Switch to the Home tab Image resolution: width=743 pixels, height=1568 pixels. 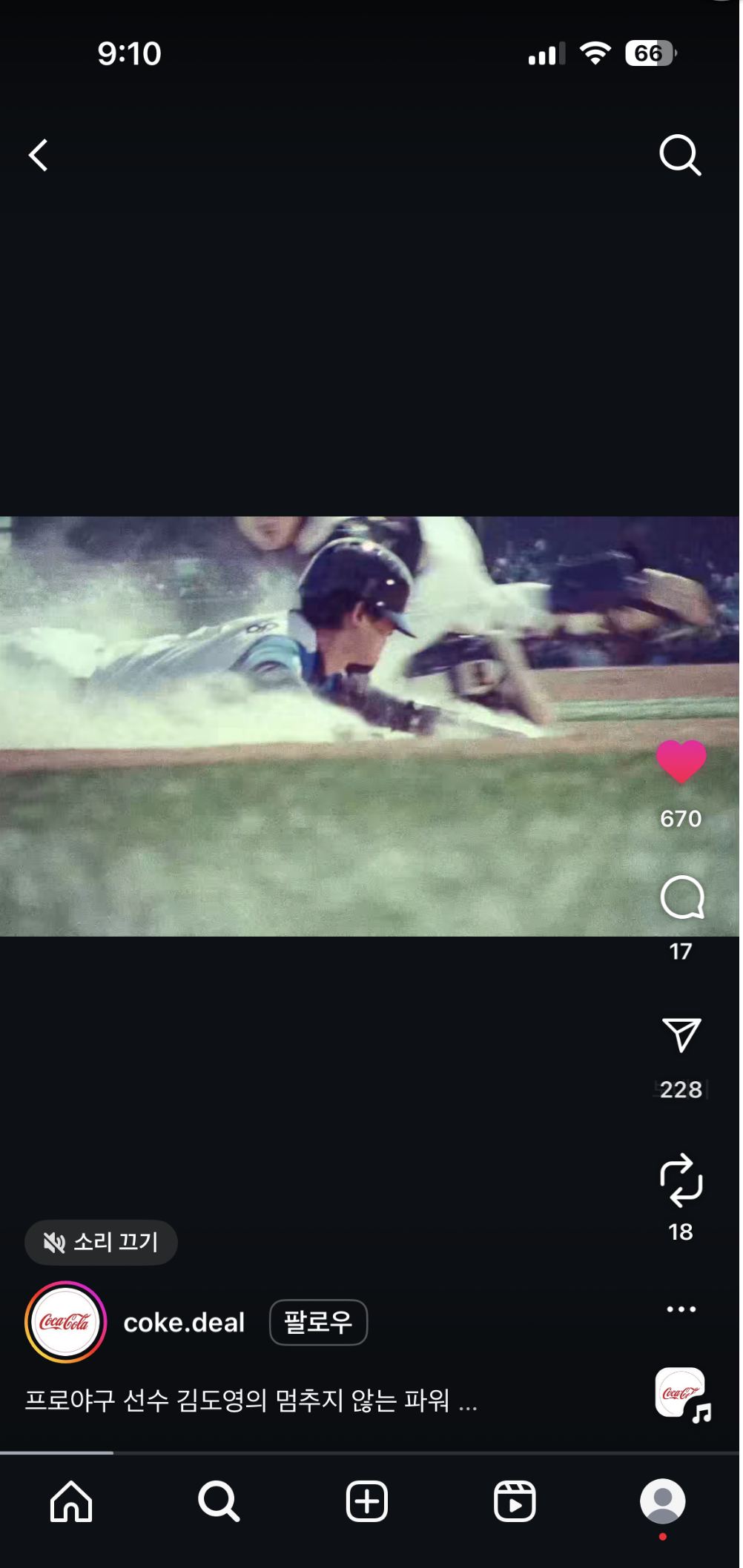pyautogui.click(x=71, y=1502)
